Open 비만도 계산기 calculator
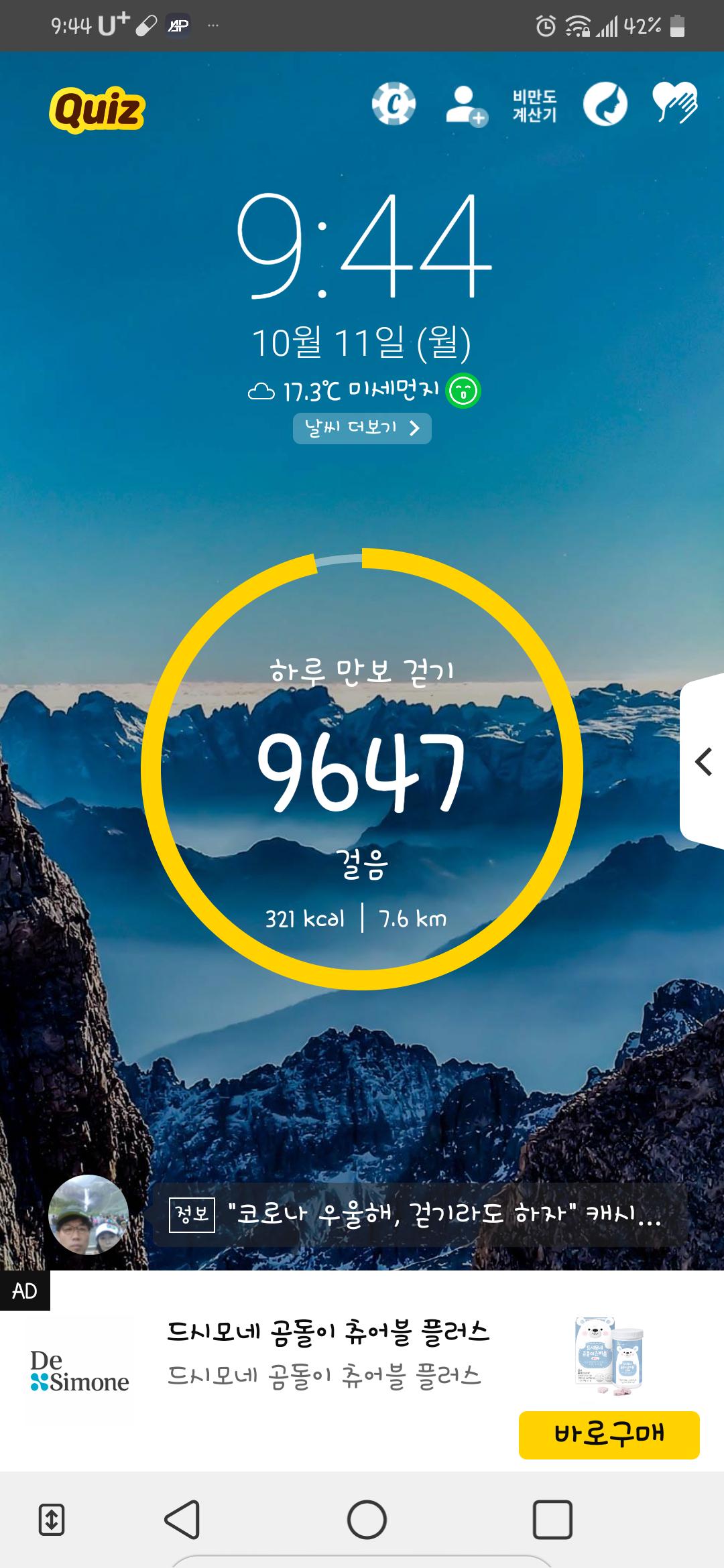The width and height of the screenshot is (724, 1568). 534,106
